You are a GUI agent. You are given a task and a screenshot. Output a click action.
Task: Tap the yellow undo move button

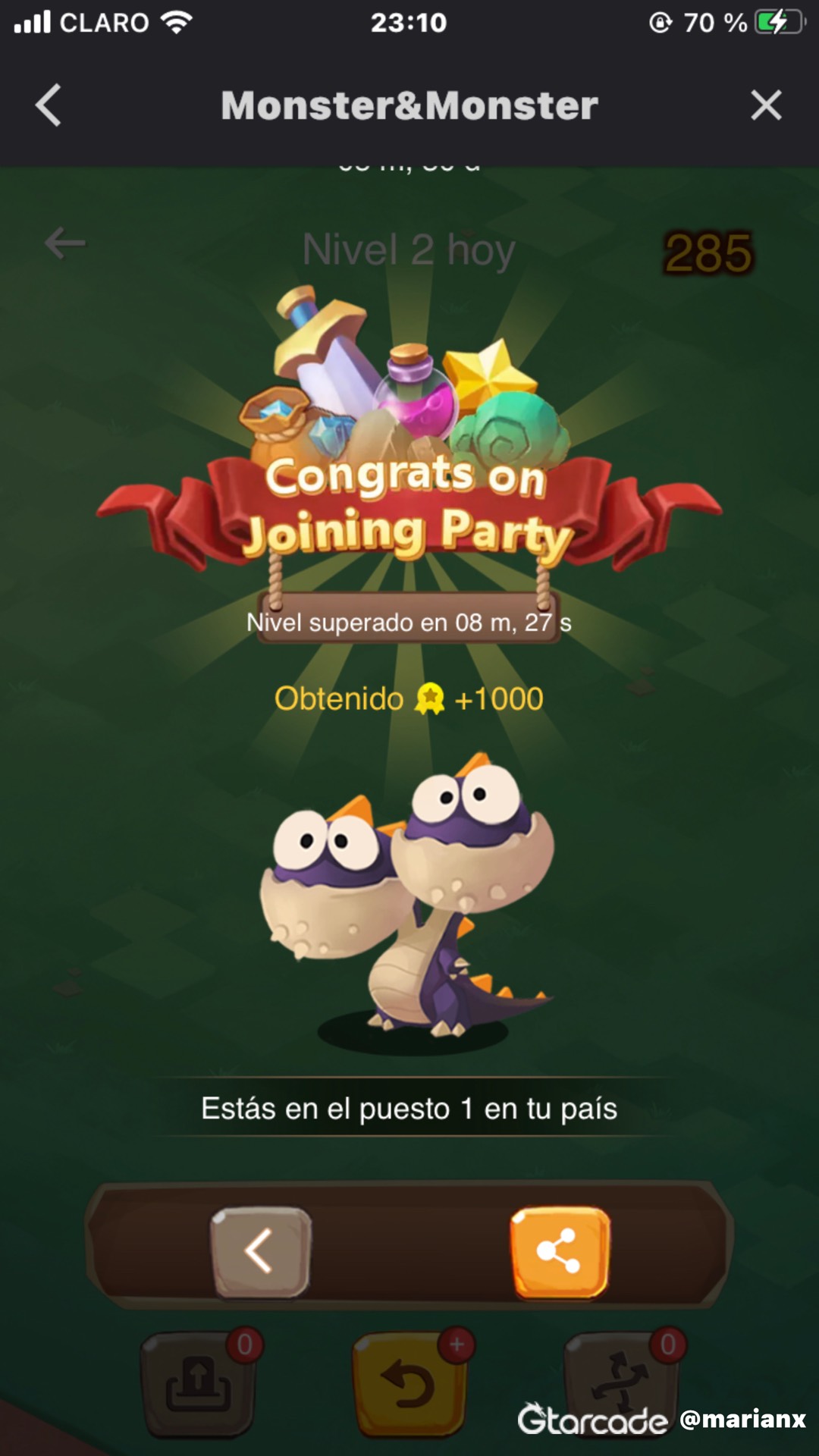(x=409, y=1385)
